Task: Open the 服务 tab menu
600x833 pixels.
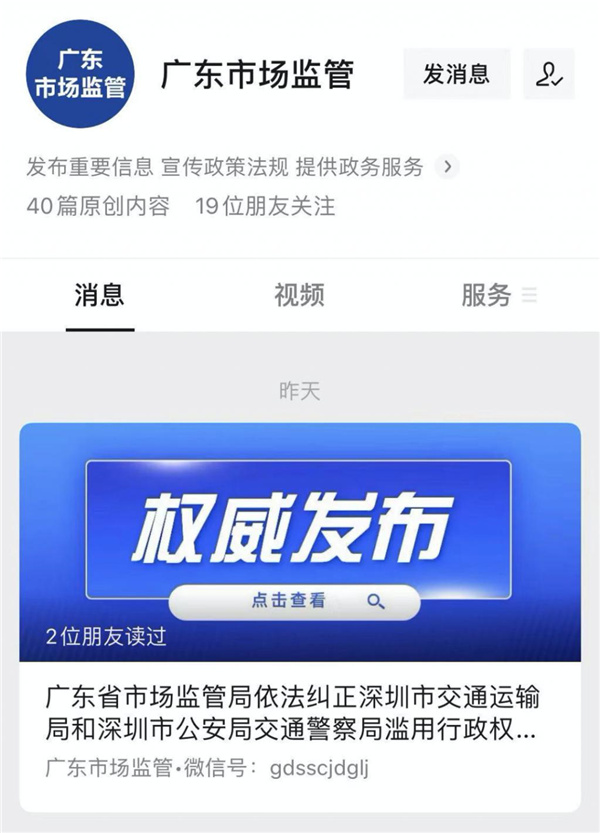Action: 498,295
